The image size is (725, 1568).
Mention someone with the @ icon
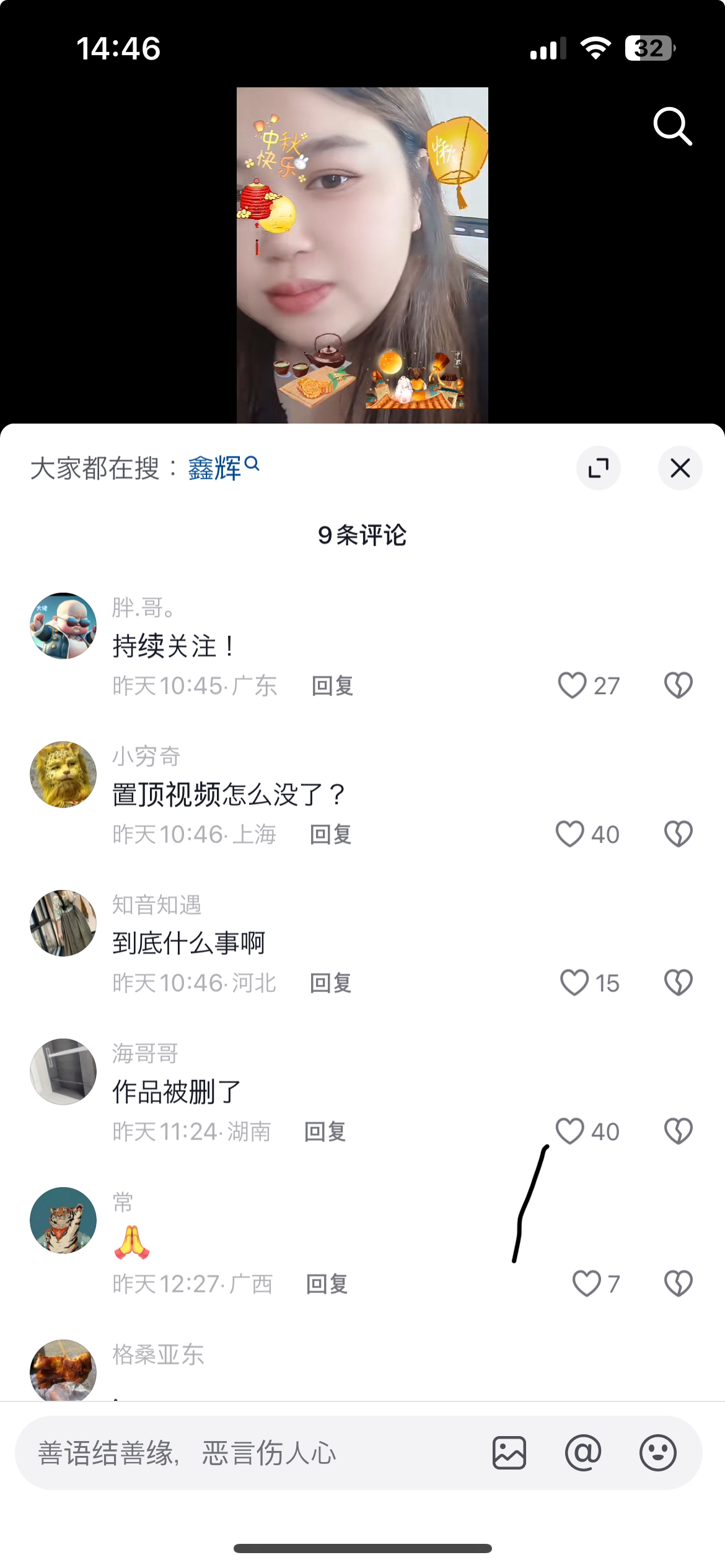click(x=583, y=1453)
